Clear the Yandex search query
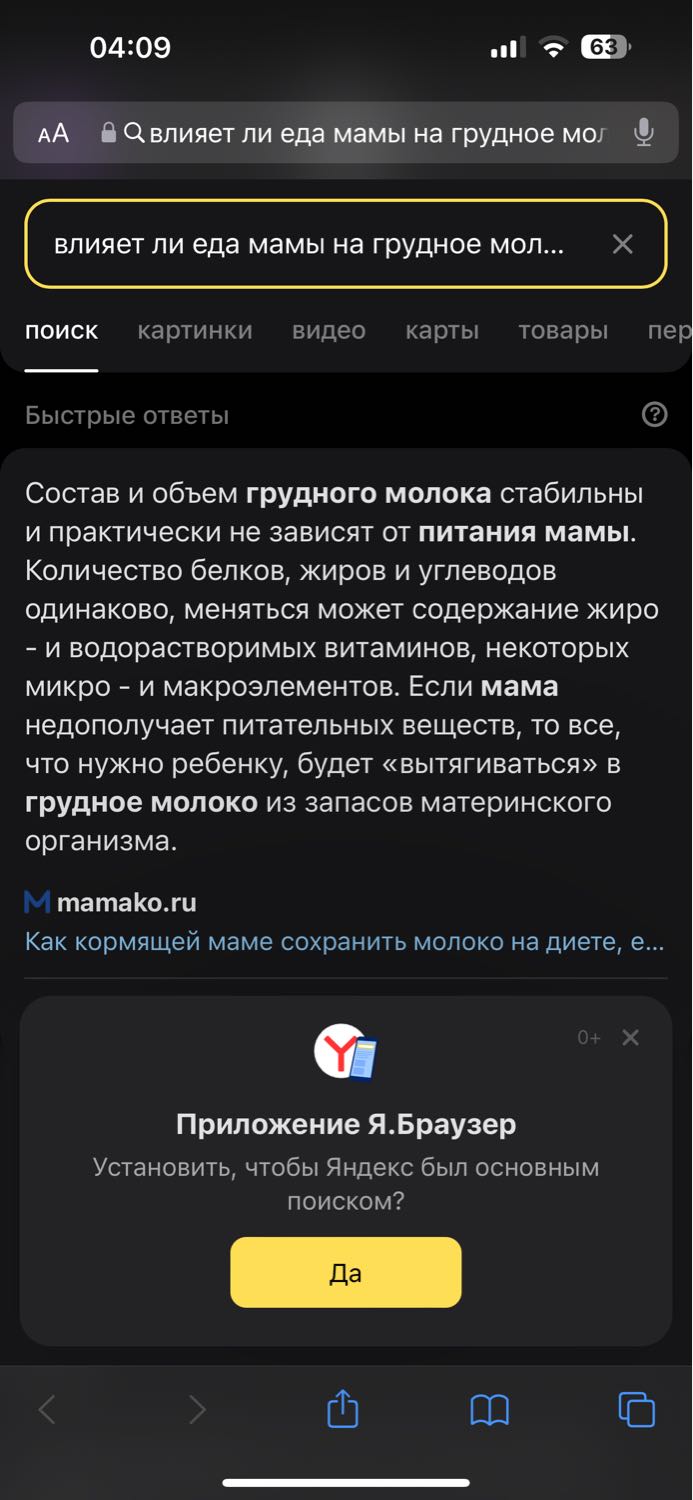The height and width of the screenshot is (1500, 693). tap(622, 244)
